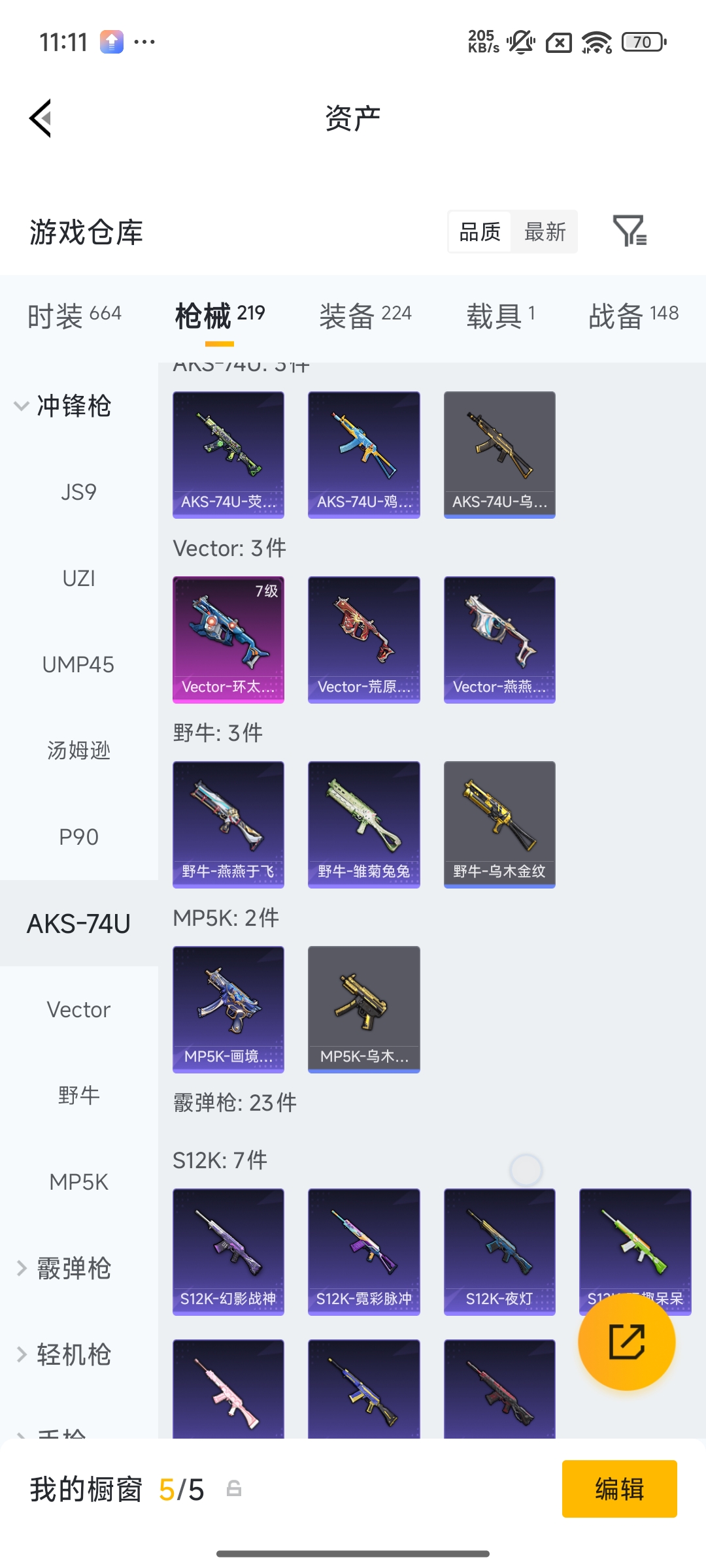The image size is (706, 1568).
Task: Select P90 in the side list
Action: click(x=78, y=837)
